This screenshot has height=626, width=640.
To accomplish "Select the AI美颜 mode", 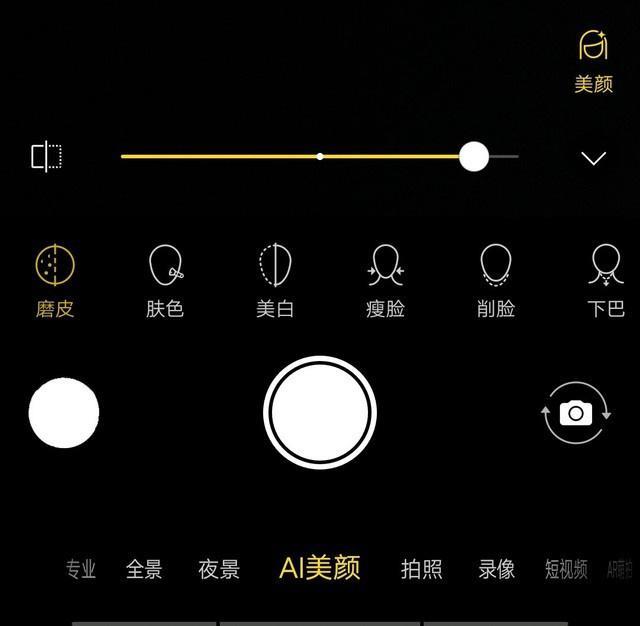I will (x=320, y=568).
